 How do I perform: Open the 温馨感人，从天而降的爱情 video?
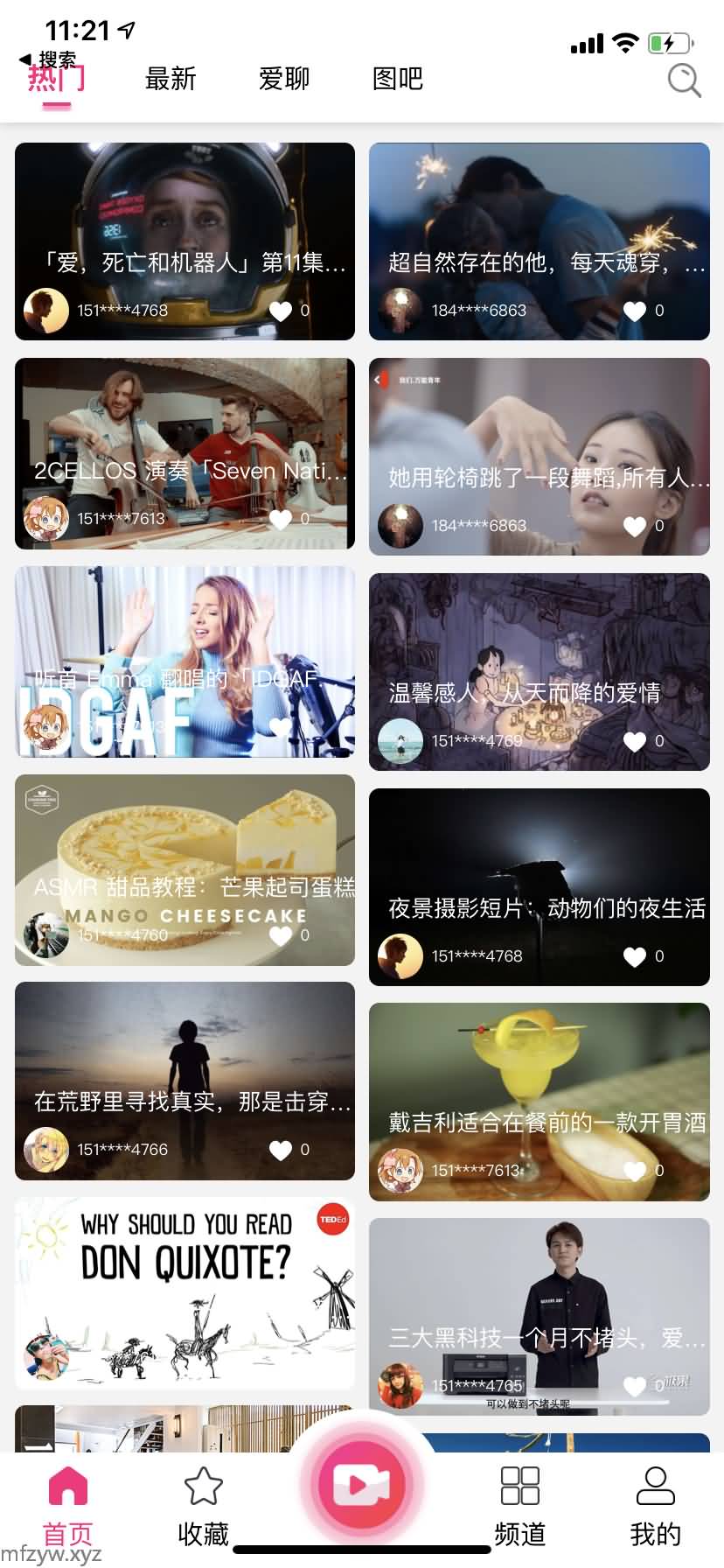539,656
